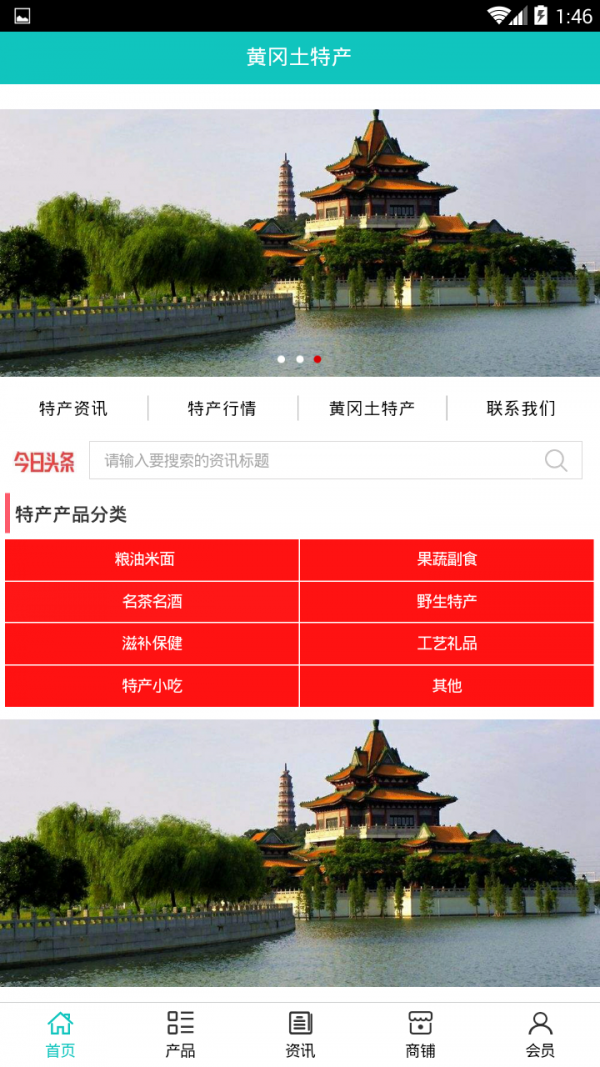
Task: Open the 会员 member tab
Action: tap(540, 1034)
